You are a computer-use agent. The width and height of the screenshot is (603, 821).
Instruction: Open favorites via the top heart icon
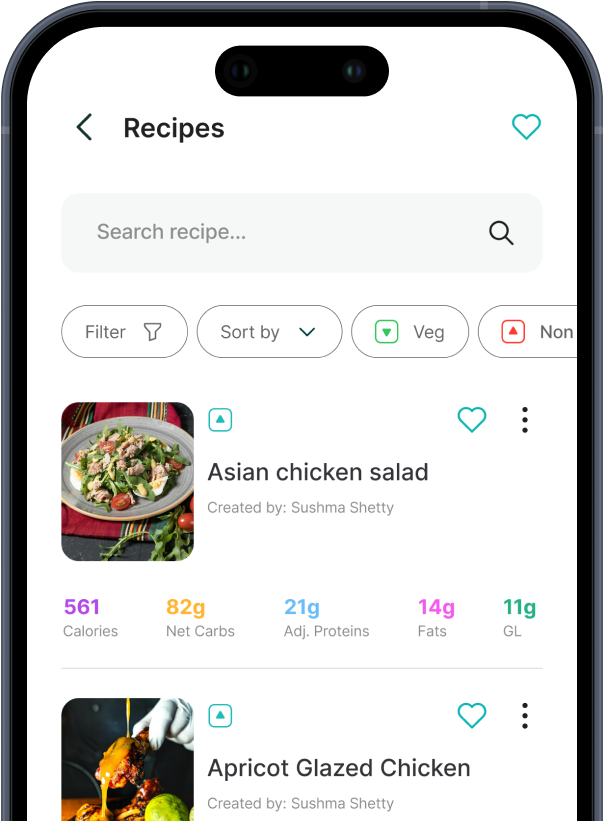tap(526, 127)
